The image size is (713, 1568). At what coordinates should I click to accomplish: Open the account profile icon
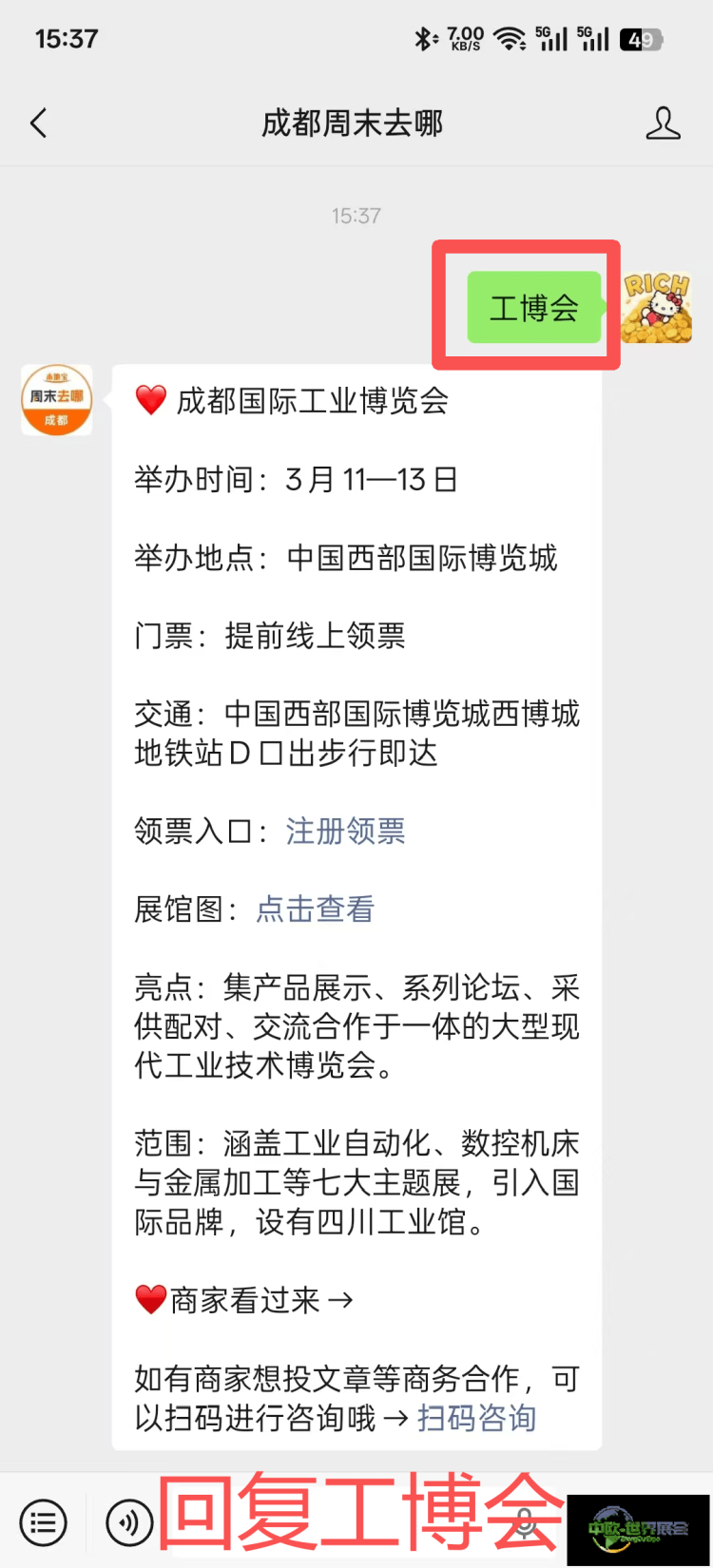coord(663,124)
